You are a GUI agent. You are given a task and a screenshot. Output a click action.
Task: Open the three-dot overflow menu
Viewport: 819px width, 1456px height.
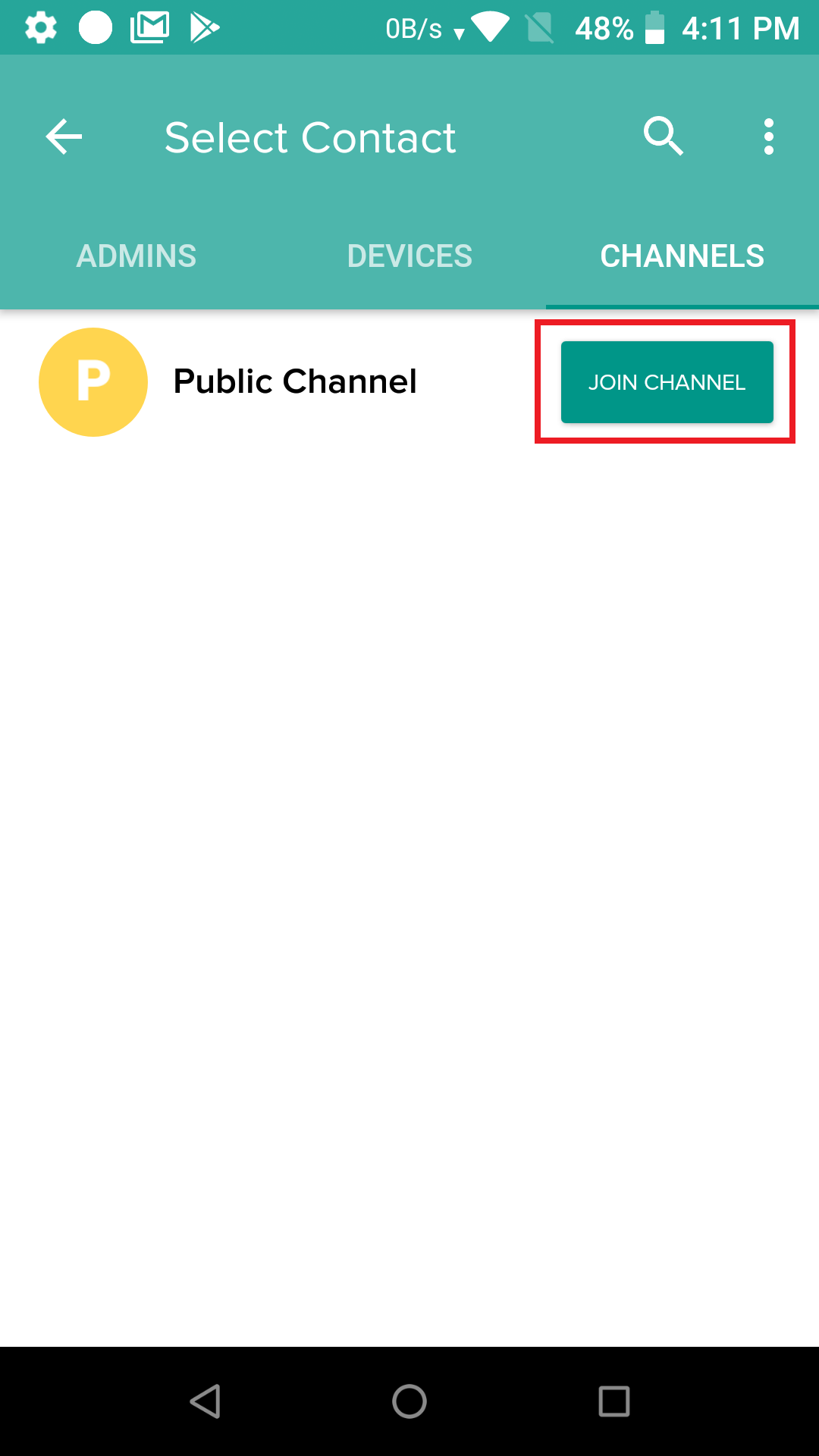[x=769, y=137]
